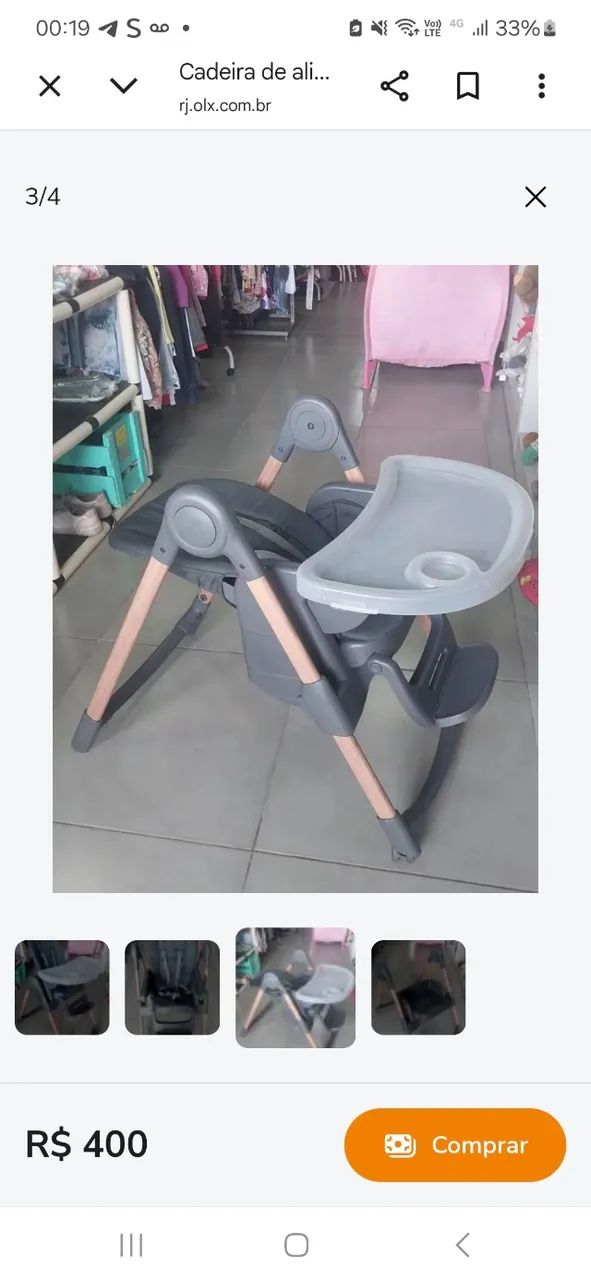Tap the Comprar button
Image resolution: width=591 pixels, height=1280 pixels.
[455, 1145]
